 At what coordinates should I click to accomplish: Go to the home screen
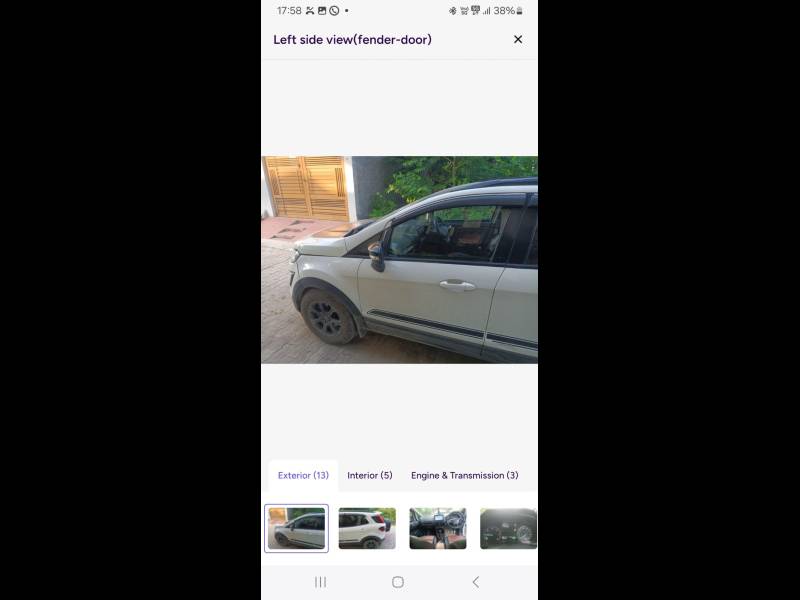click(398, 582)
